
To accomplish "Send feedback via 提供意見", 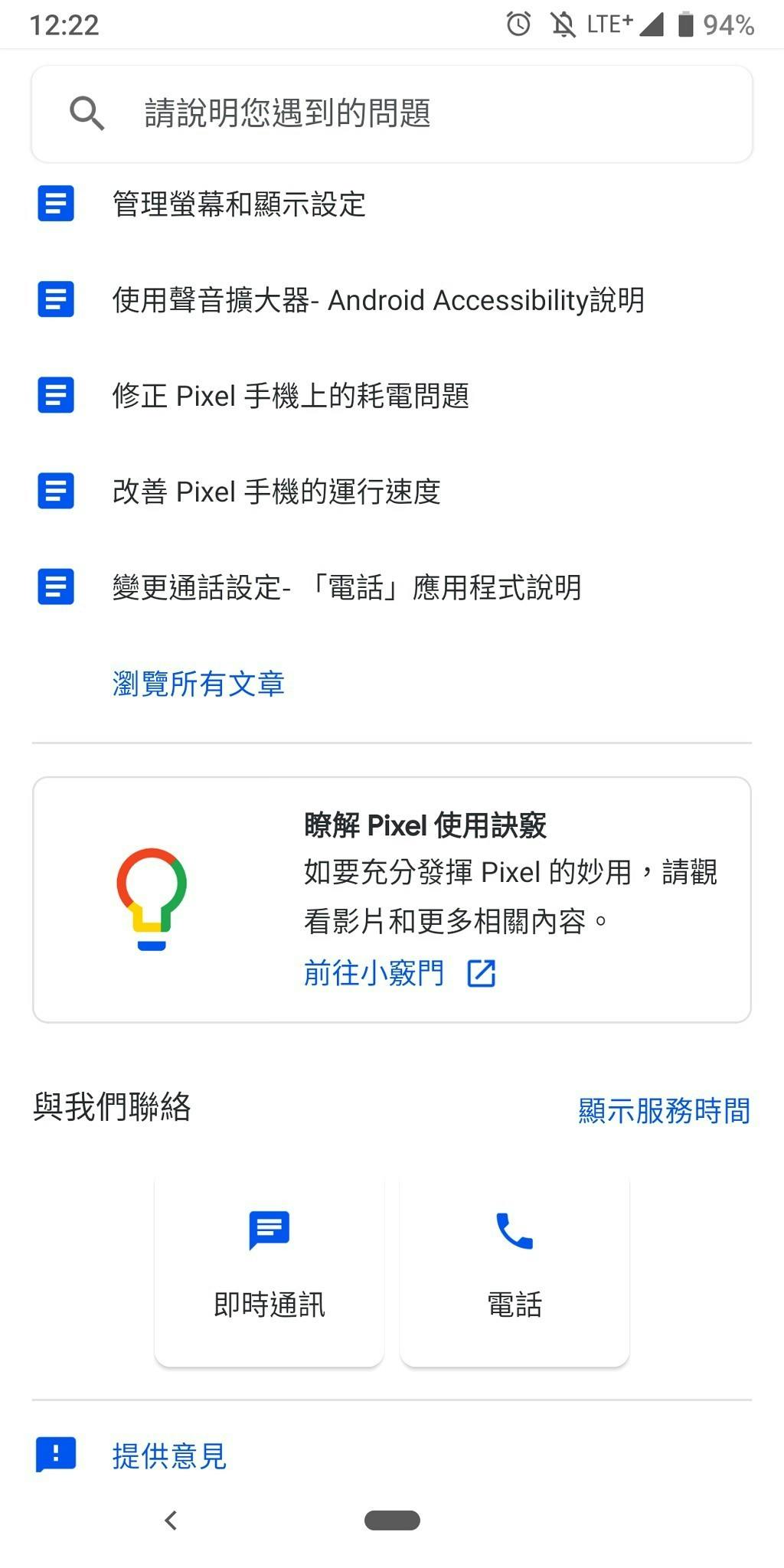I will pos(169,1455).
